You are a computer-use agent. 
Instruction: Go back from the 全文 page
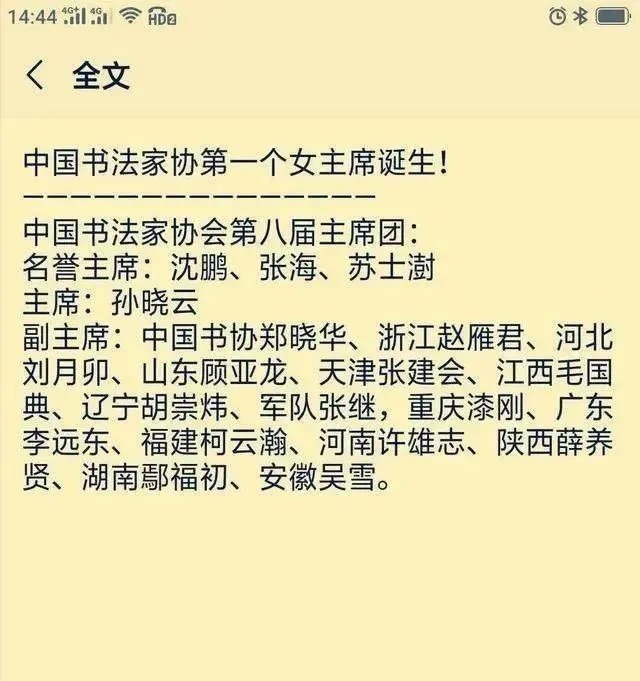coord(36,76)
